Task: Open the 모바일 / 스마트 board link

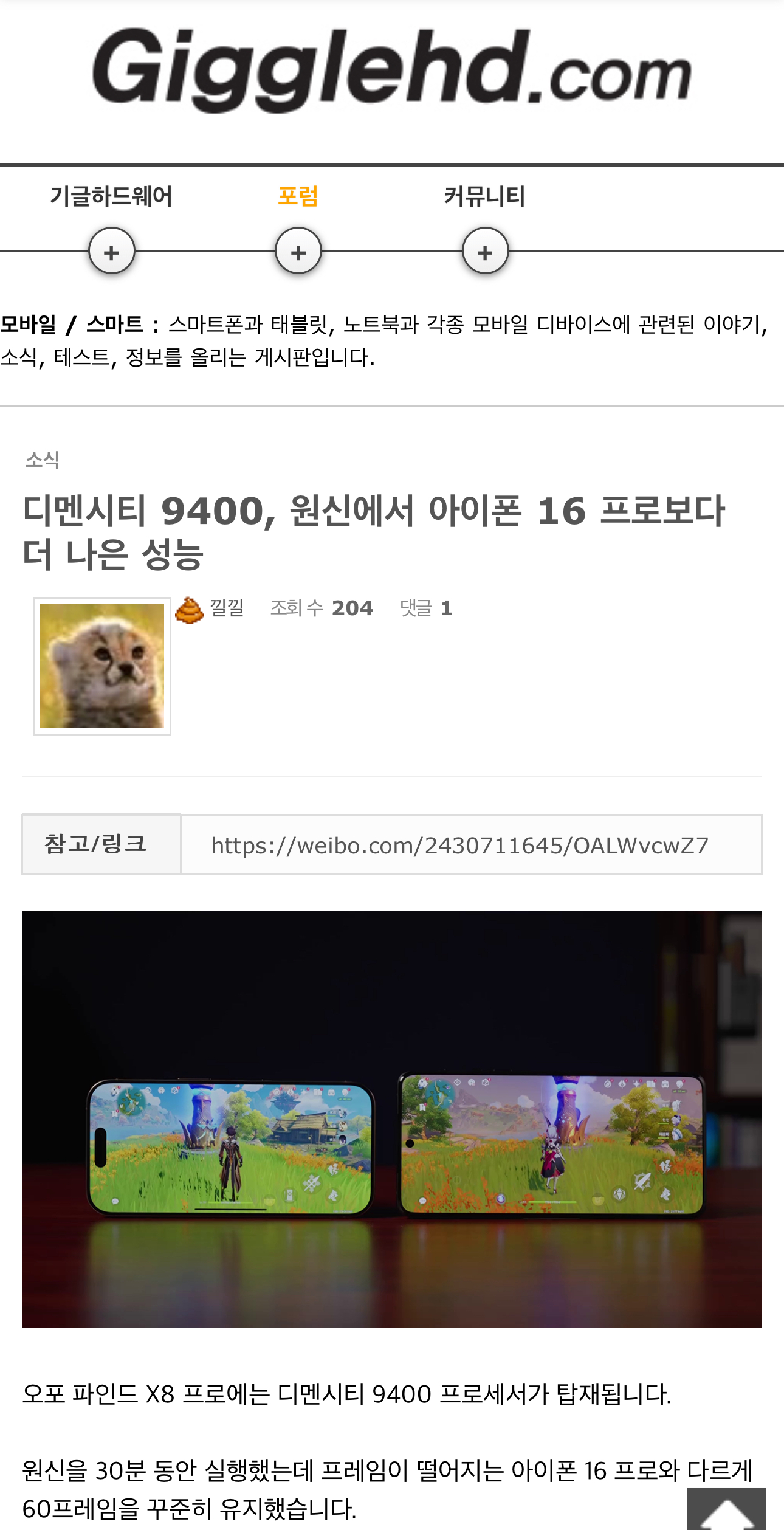Action: pos(72,324)
